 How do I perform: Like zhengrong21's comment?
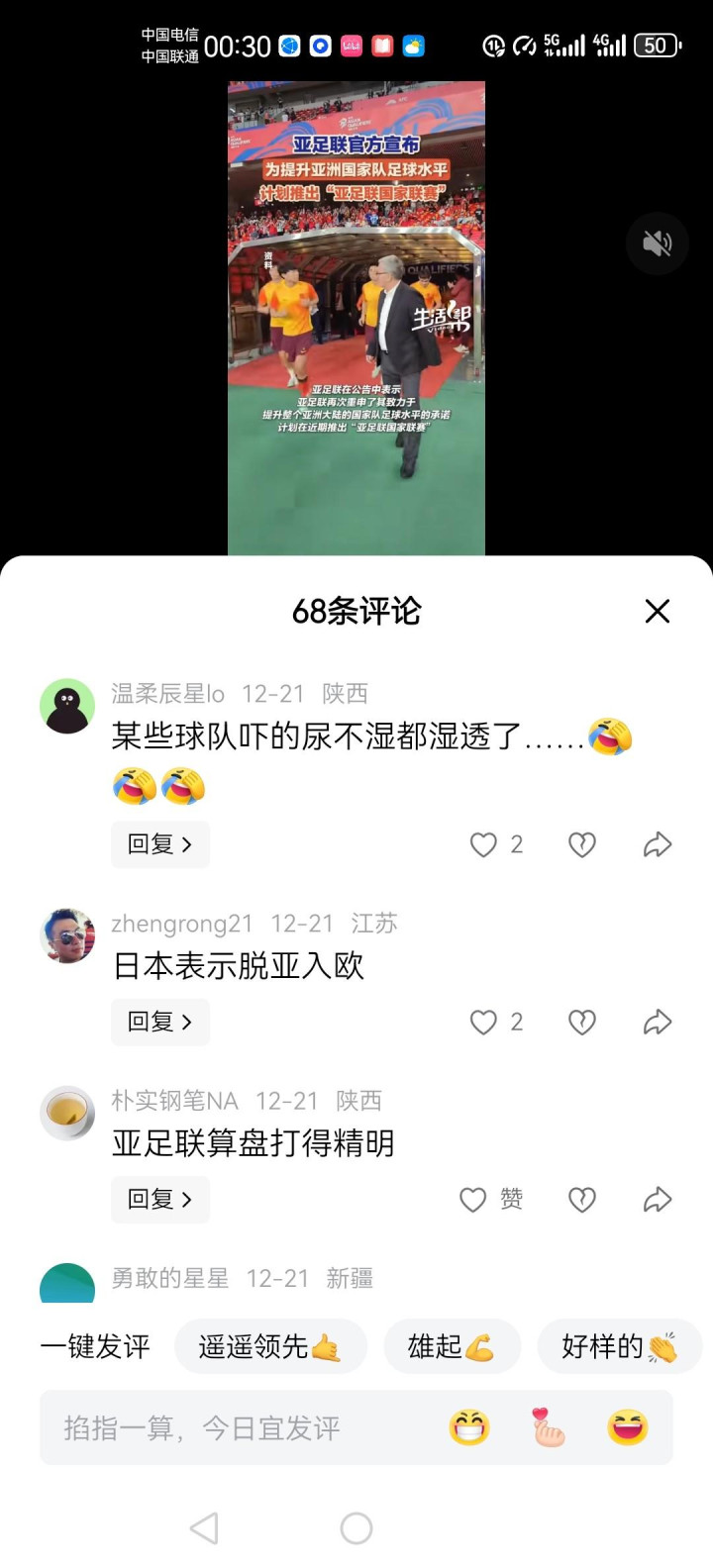click(x=483, y=1022)
